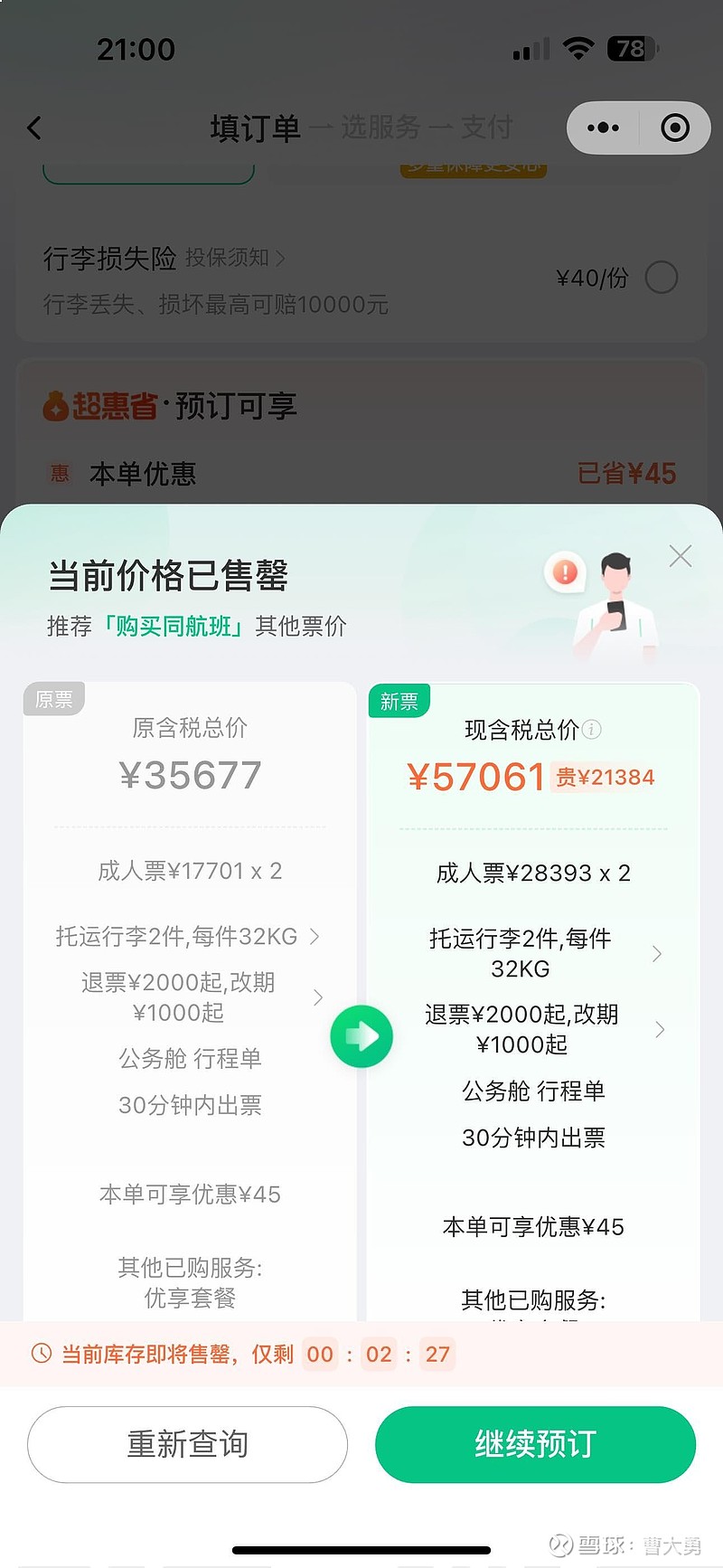
Task: Expand the new fare's checked baggage details
Action: (658, 954)
